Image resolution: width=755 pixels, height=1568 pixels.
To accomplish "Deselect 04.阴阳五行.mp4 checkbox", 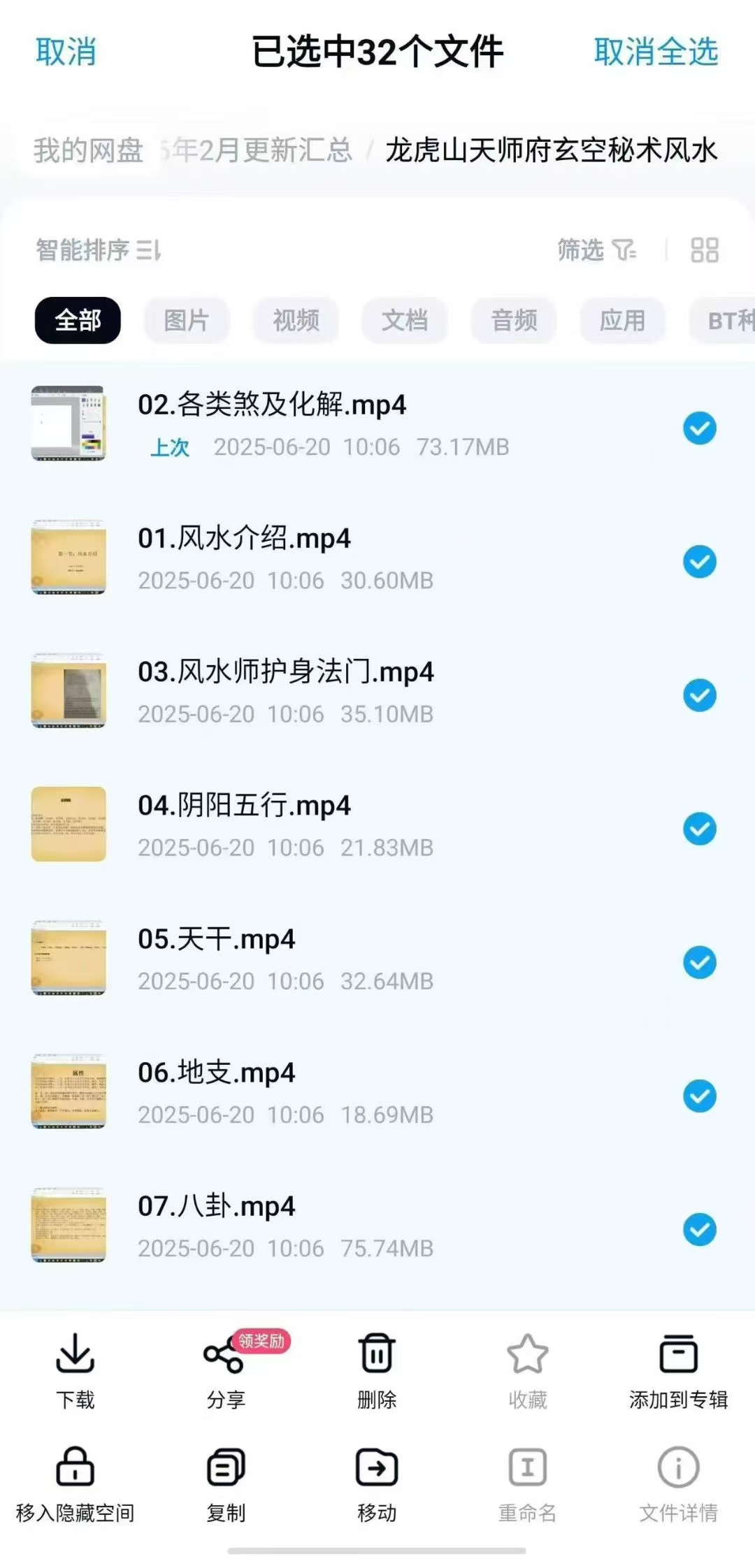I will (699, 829).
